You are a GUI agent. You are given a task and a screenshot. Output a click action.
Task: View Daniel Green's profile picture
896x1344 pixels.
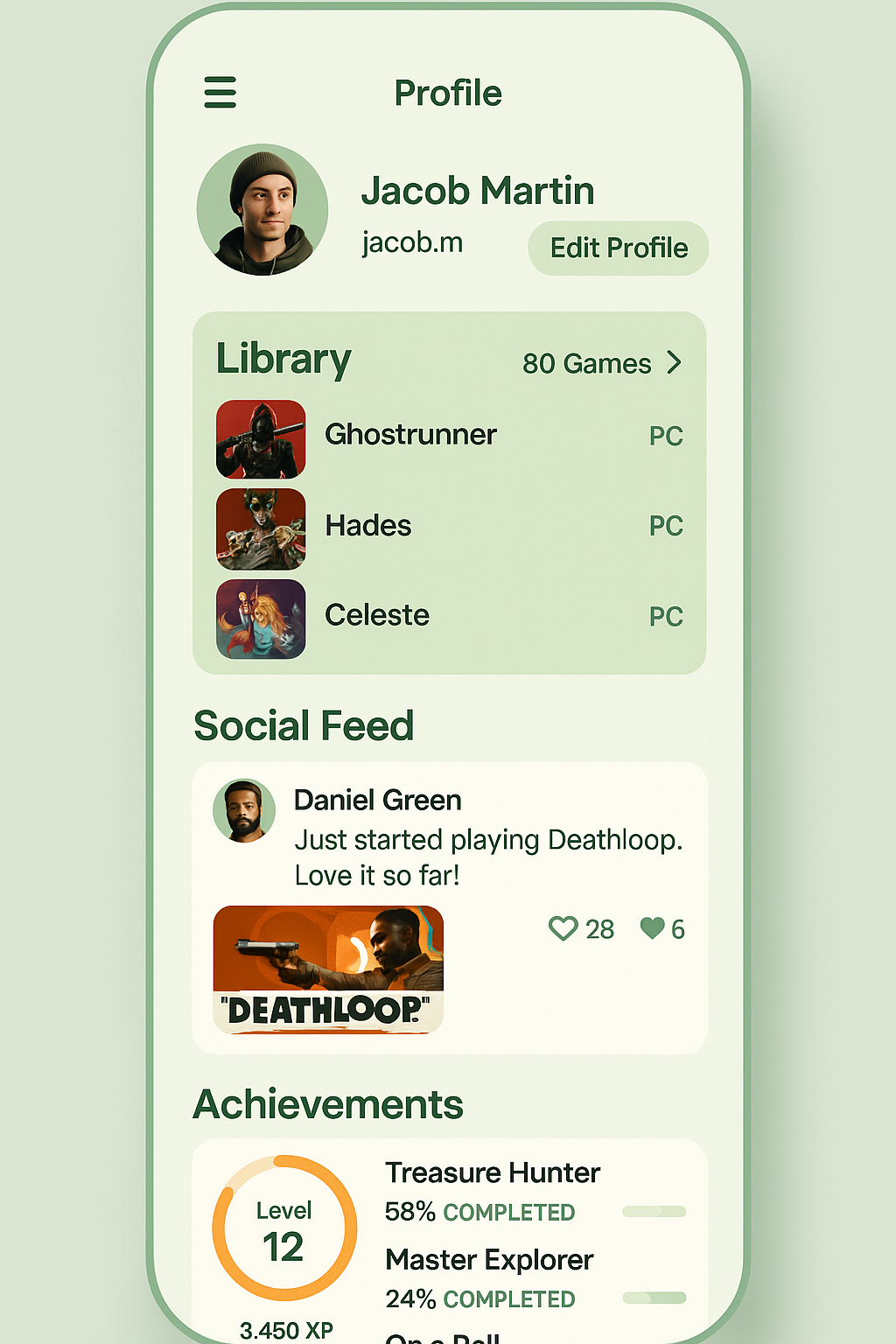pyautogui.click(x=244, y=811)
